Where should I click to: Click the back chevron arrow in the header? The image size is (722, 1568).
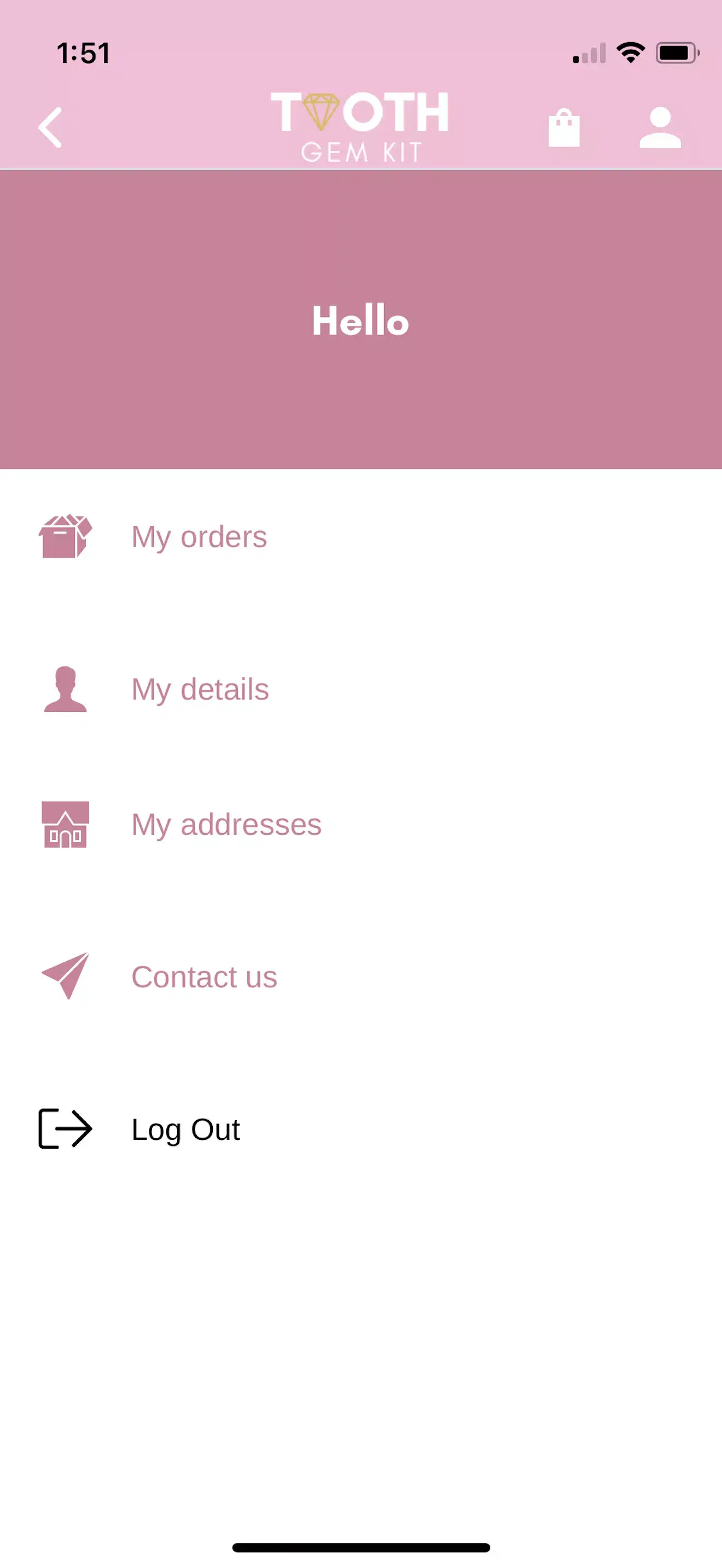point(50,127)
